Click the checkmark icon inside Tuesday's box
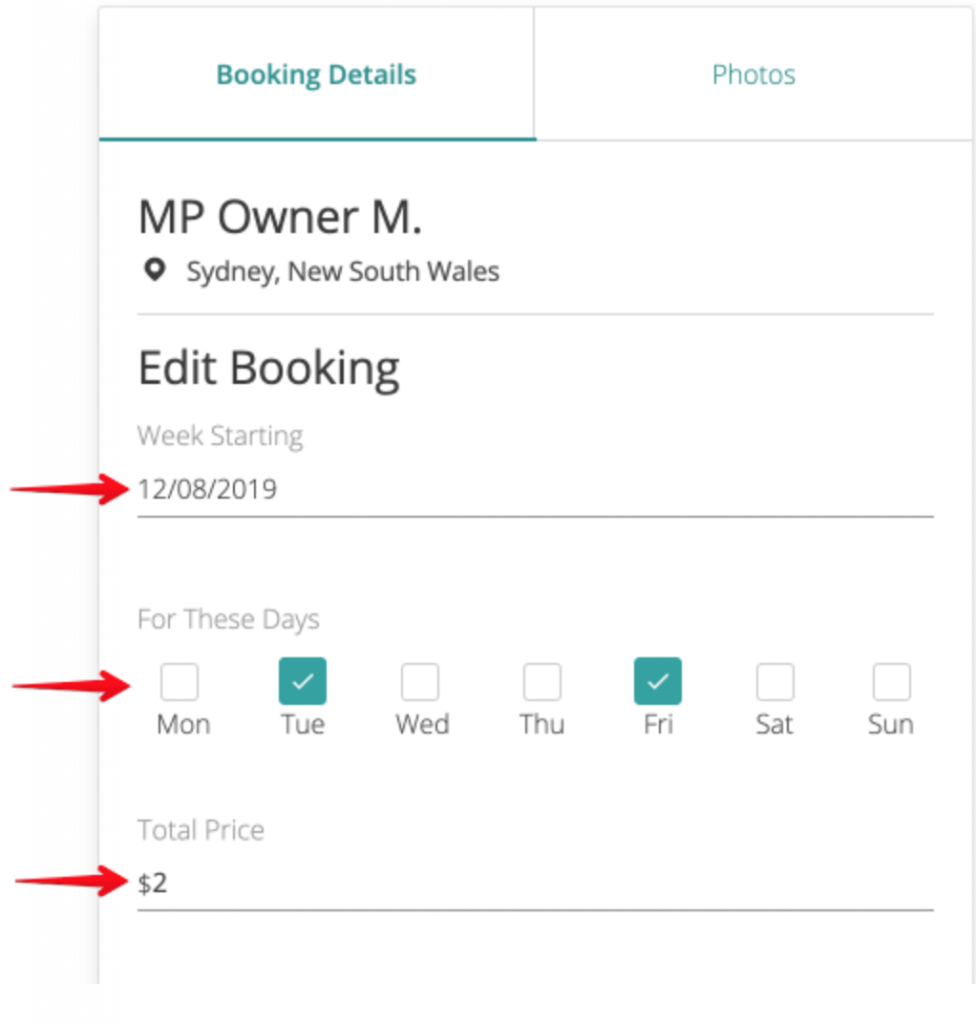This screenshot has width=976, height=1024. pos(302,680)
